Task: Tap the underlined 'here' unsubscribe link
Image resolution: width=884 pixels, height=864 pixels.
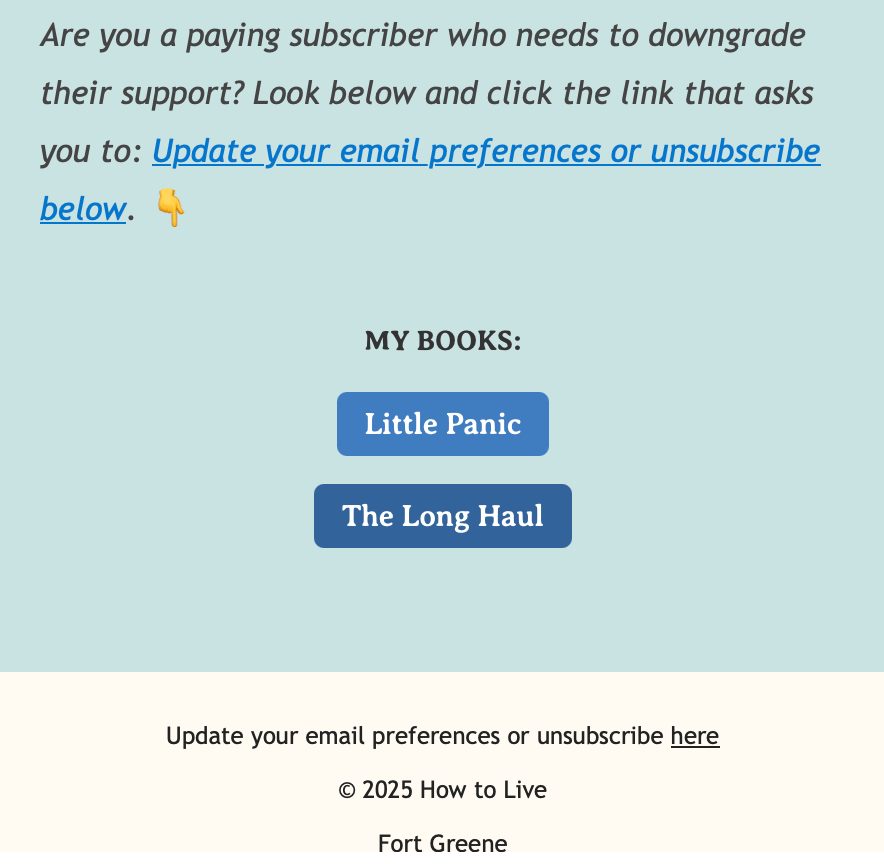Action: (694, 736)
